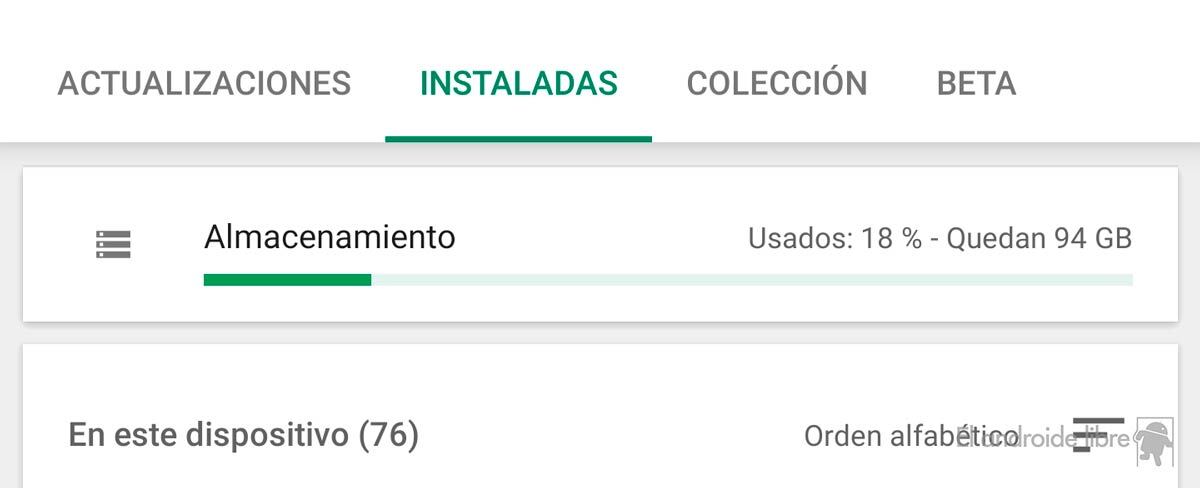Change sorting via the Orden alfabético icon

tap(1096, 435)
